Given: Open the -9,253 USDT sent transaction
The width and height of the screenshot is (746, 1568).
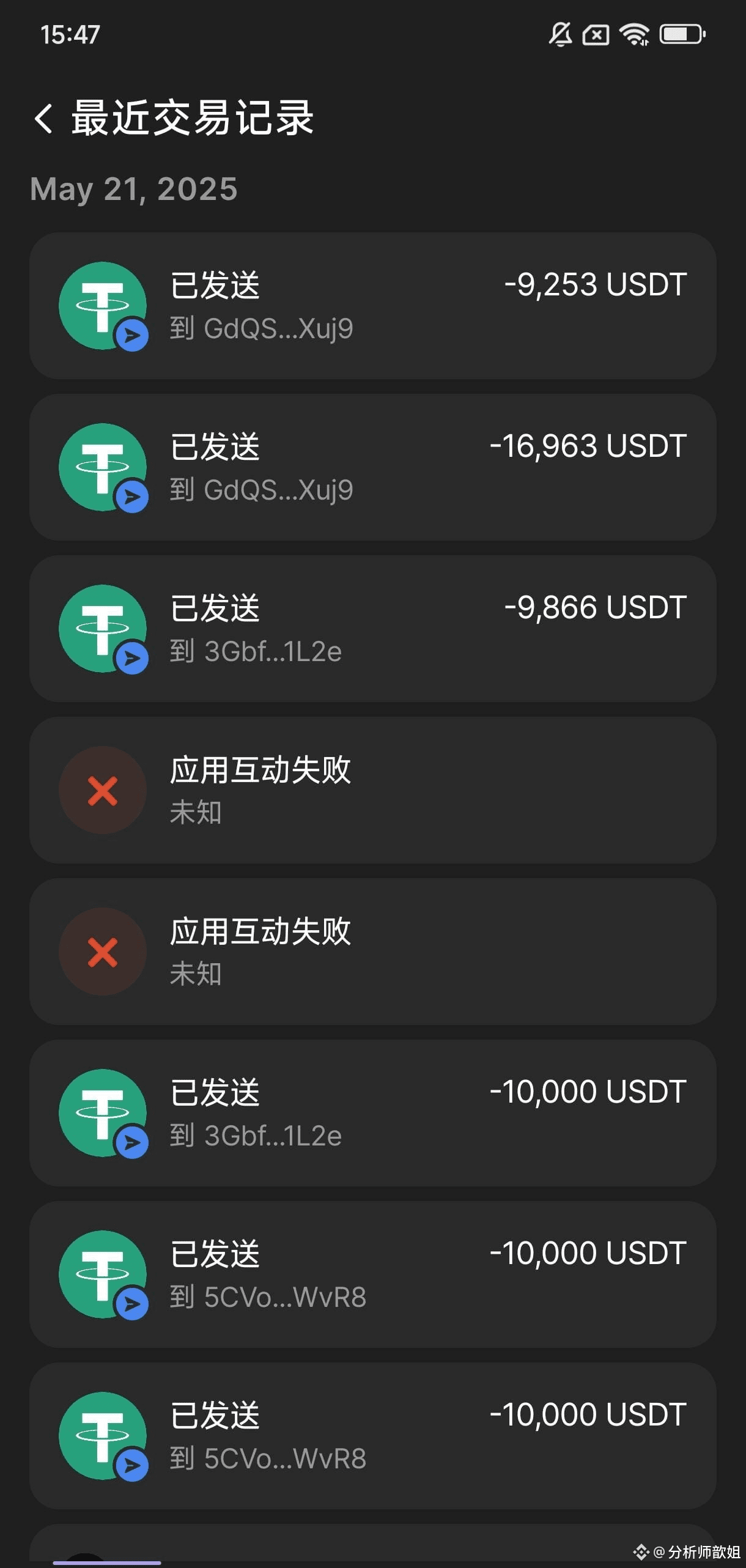Looking at the screenshot, I should coord(373,306).
